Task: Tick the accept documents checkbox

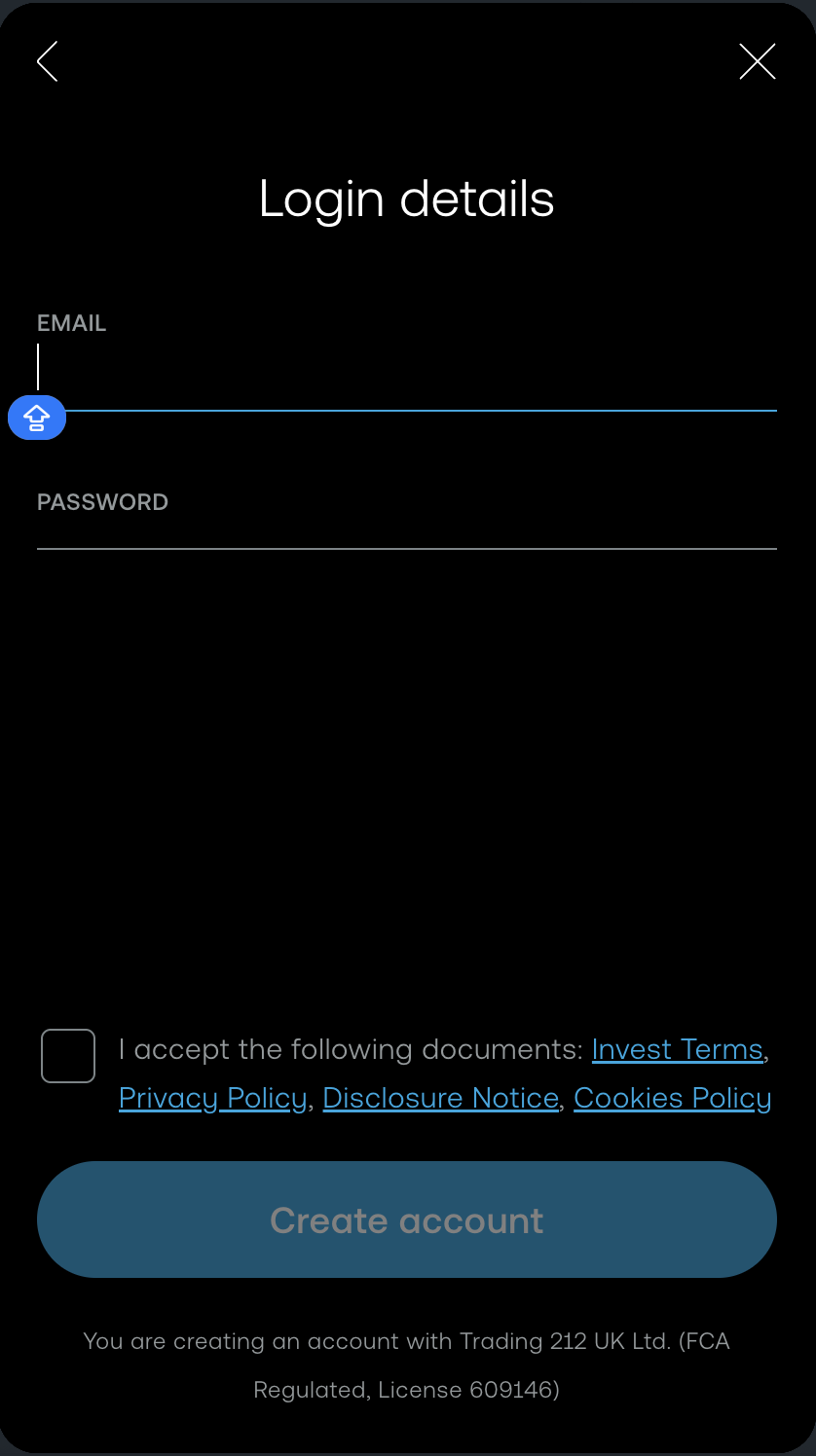Action: 68,1056
